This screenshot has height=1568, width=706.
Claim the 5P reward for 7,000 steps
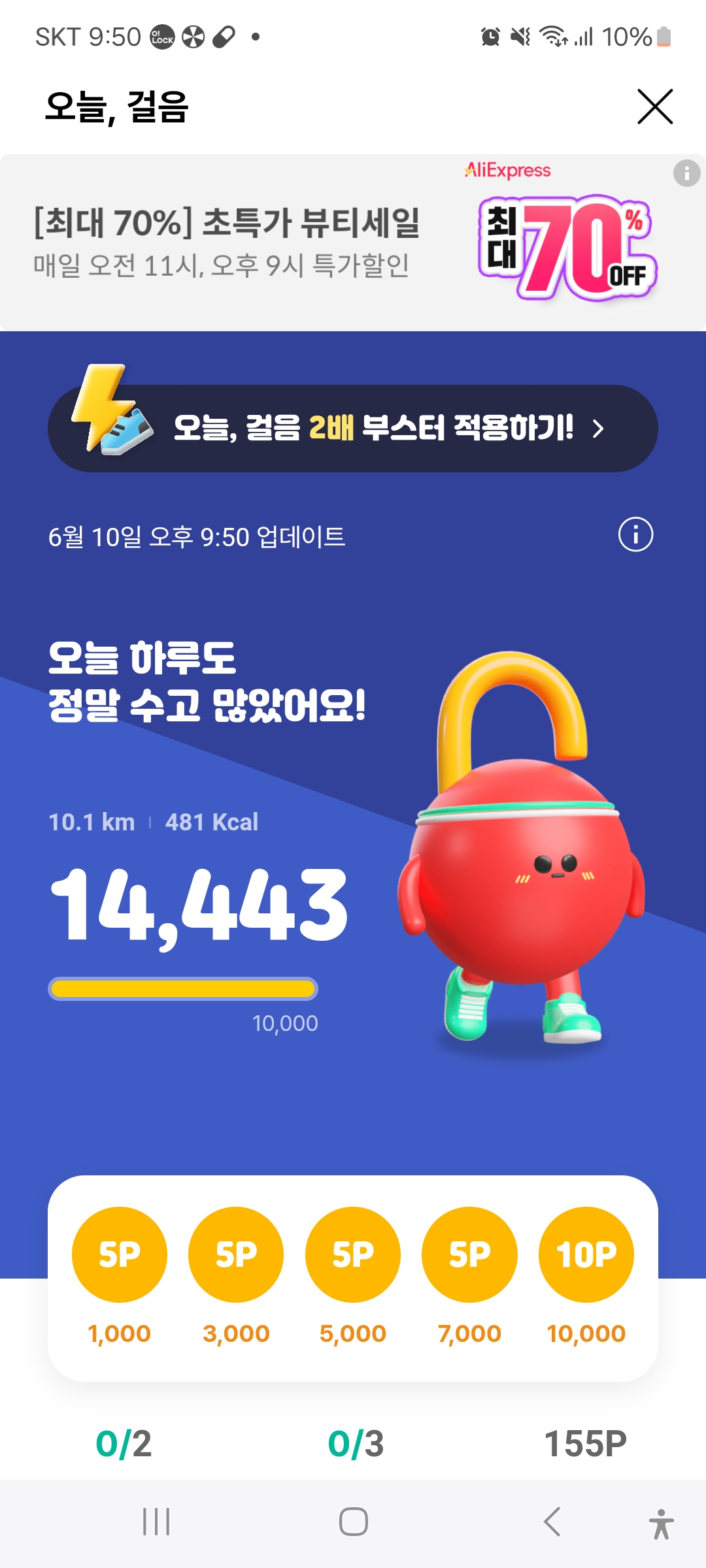pos(469,1254)
